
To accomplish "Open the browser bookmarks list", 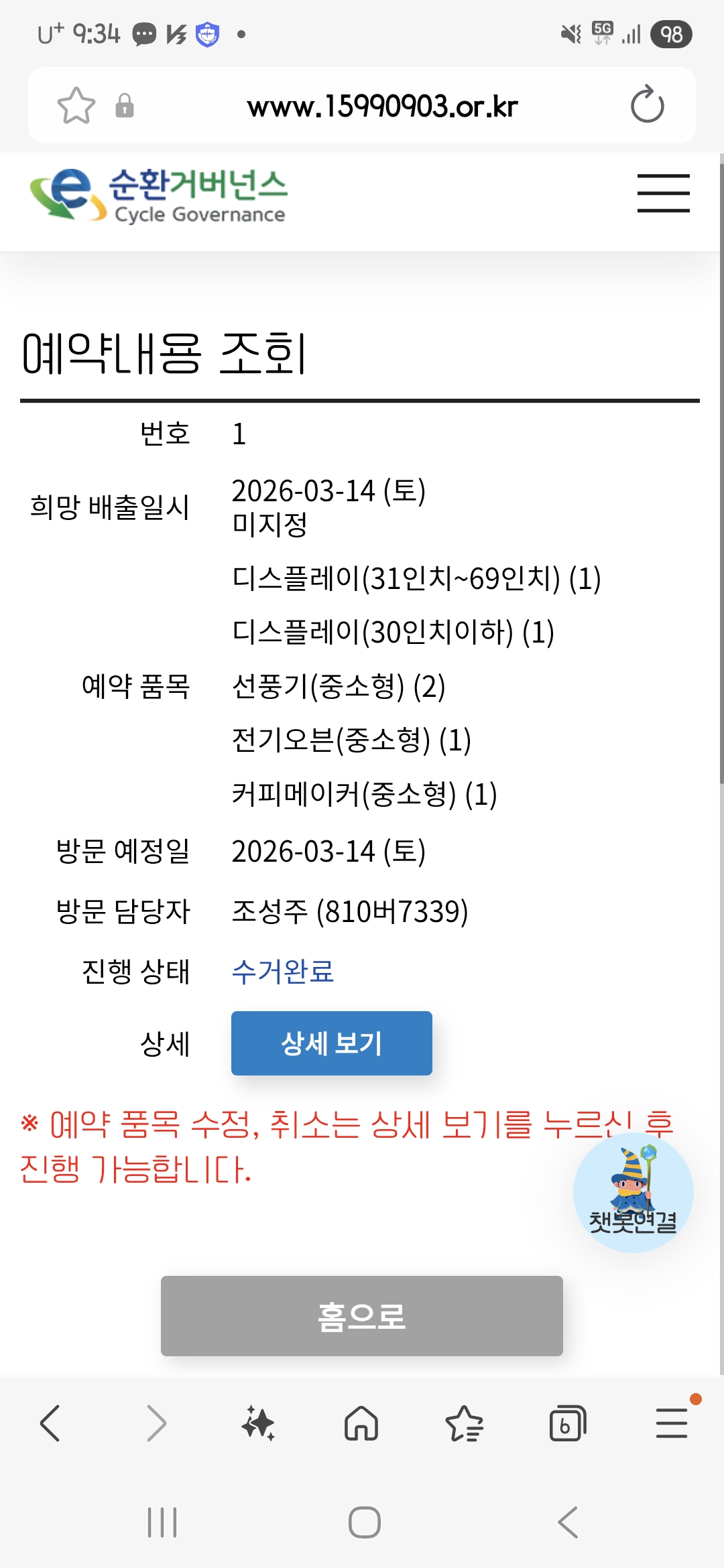I will [464, 1423].
